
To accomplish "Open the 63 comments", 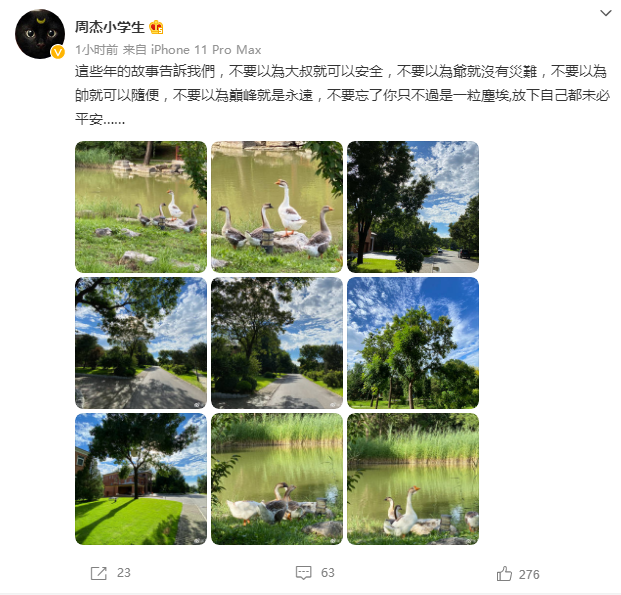I will 315,573.
